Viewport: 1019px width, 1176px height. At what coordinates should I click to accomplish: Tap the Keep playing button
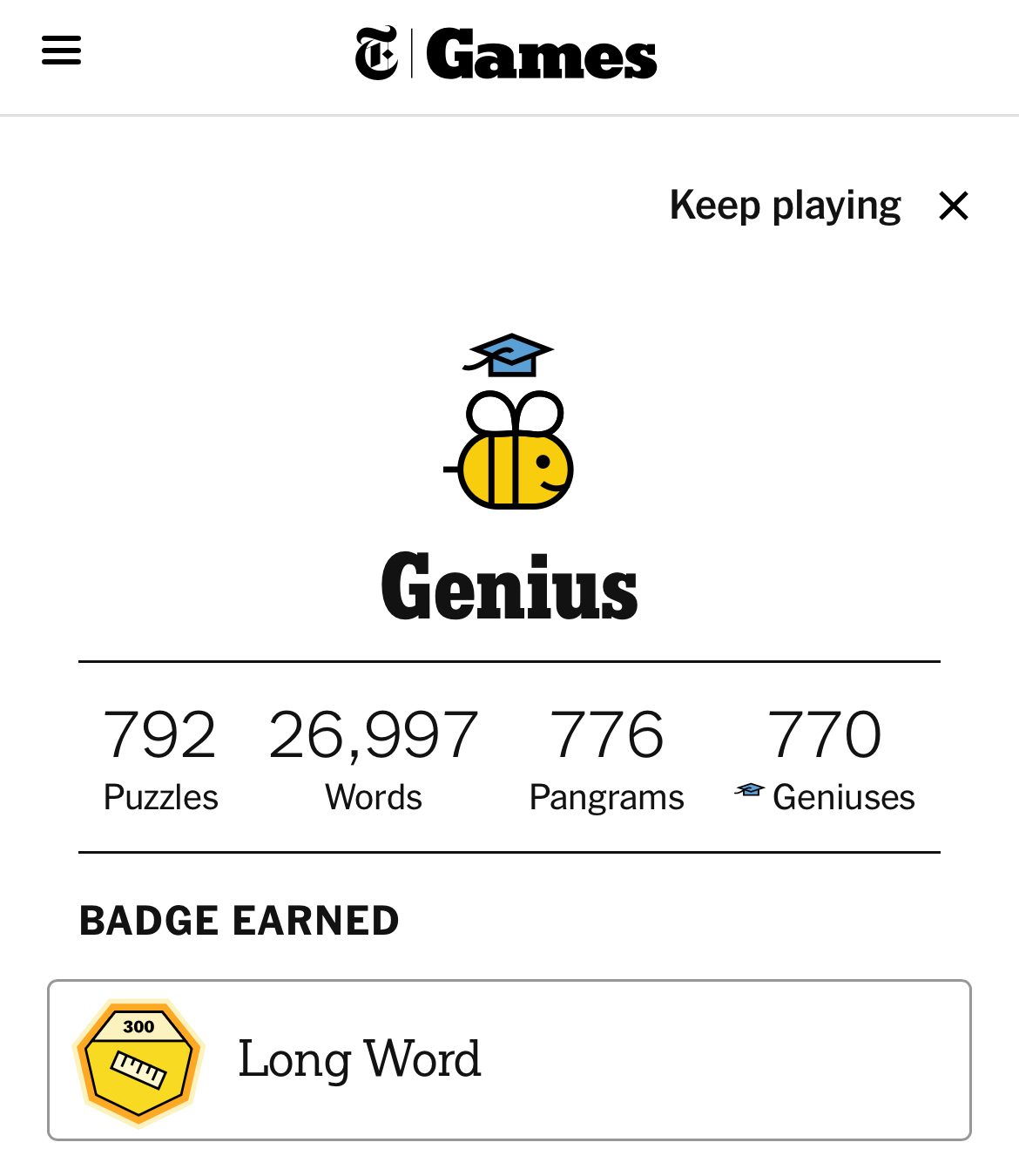(x=785, y=206)
